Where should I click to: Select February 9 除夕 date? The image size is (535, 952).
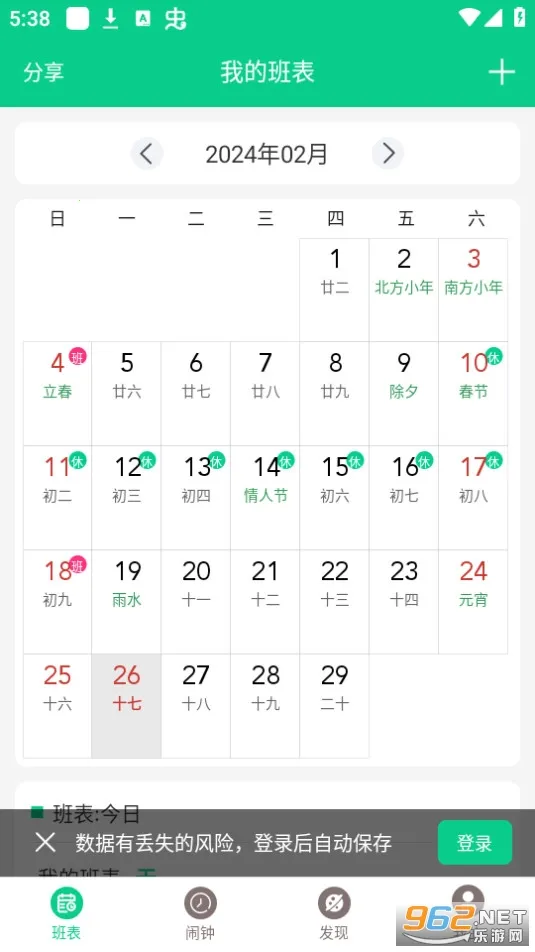point(404,393)
